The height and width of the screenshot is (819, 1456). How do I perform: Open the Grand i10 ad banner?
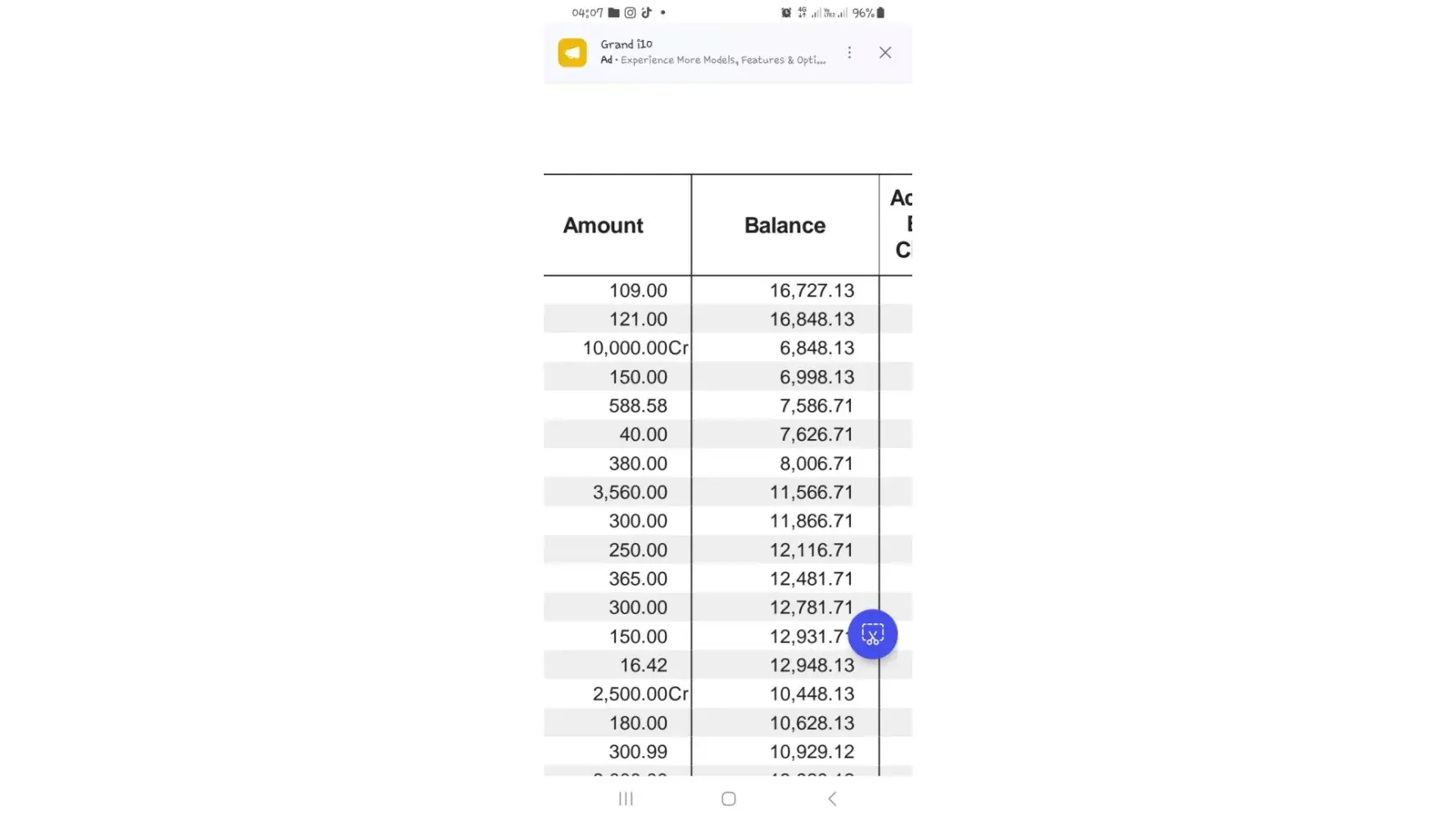point(704,52)
